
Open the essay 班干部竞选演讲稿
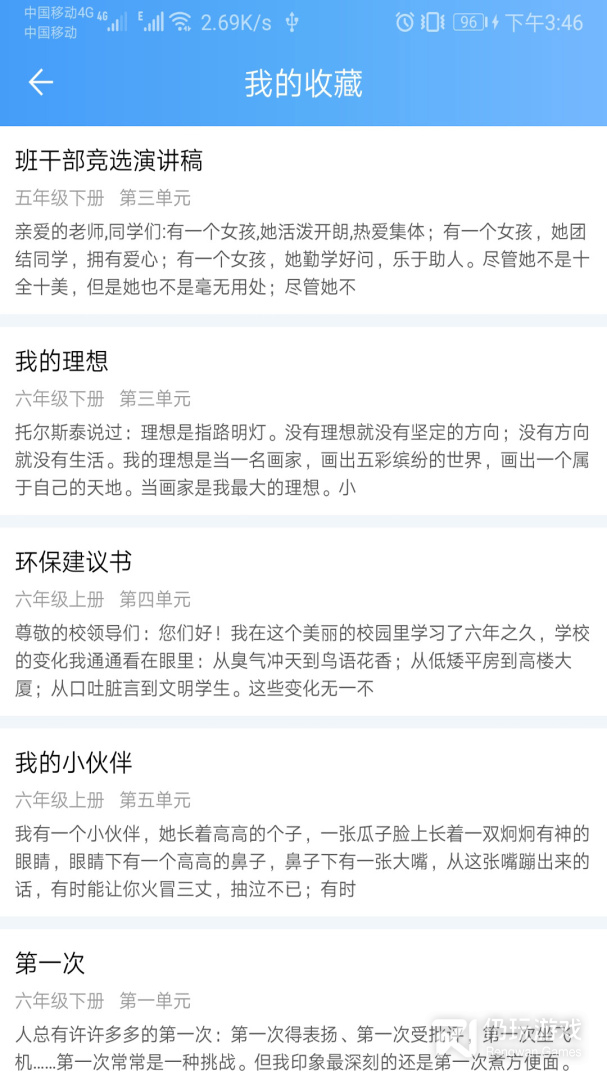303,220
